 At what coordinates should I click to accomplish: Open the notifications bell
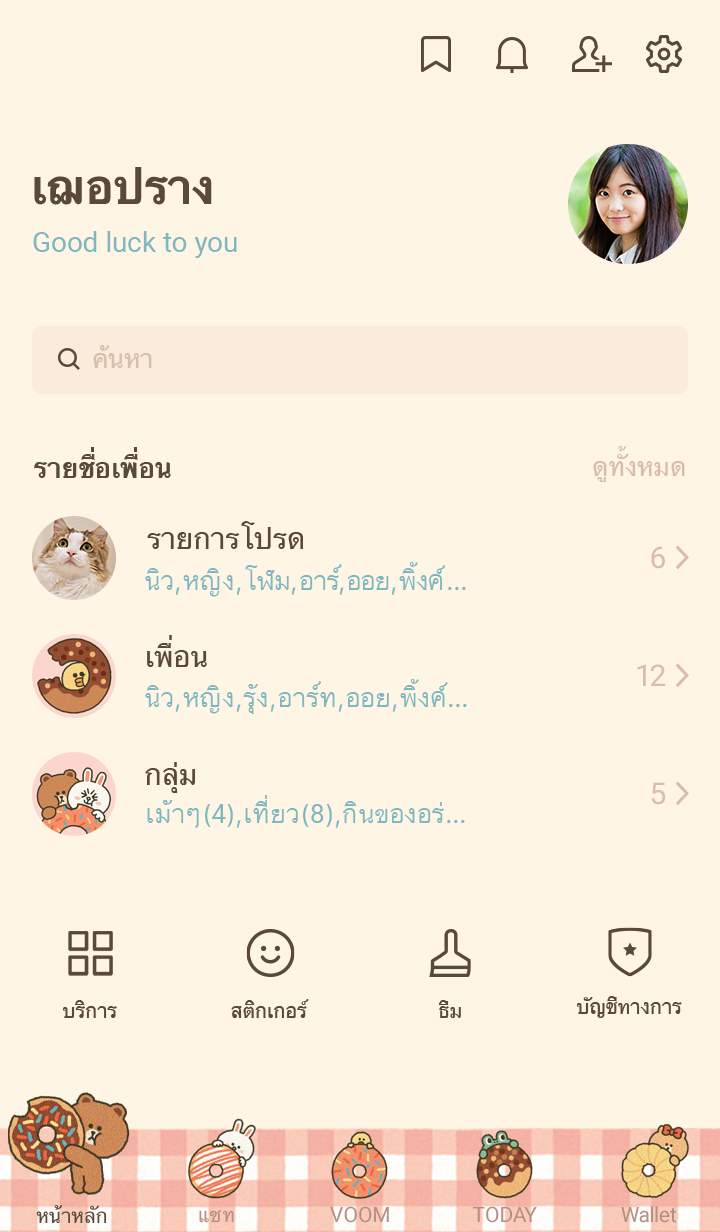pos(512,55)
